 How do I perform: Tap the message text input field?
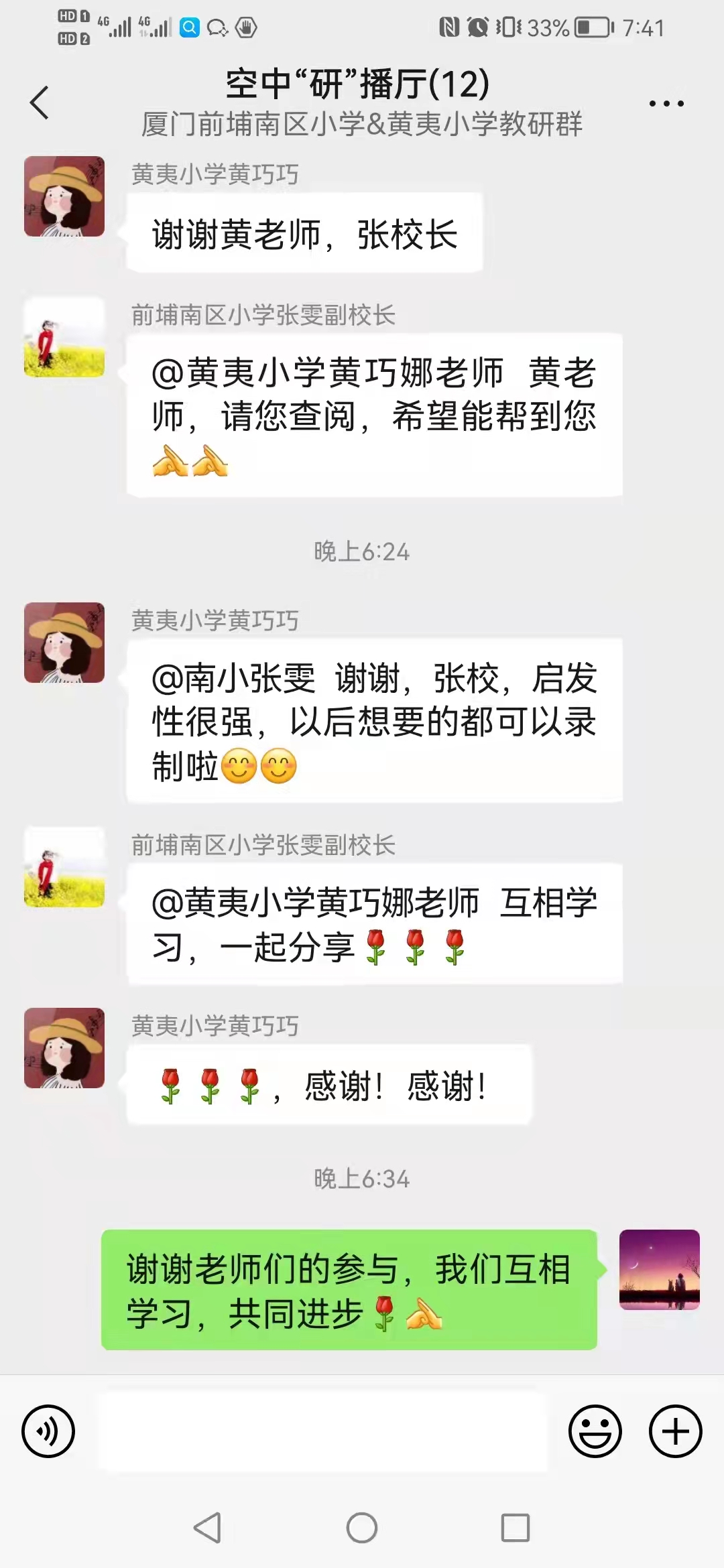coord(322,1431)
